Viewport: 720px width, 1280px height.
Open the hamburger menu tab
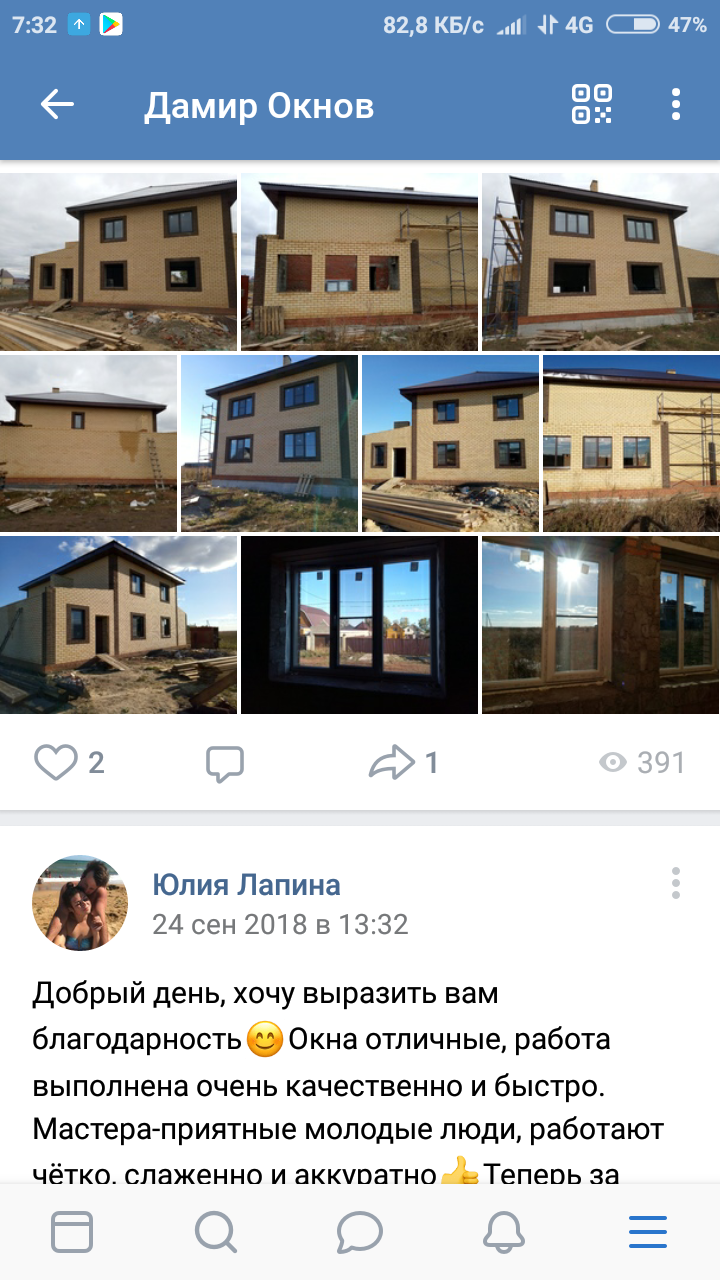pyautogui.click(x=648, y=1232)
